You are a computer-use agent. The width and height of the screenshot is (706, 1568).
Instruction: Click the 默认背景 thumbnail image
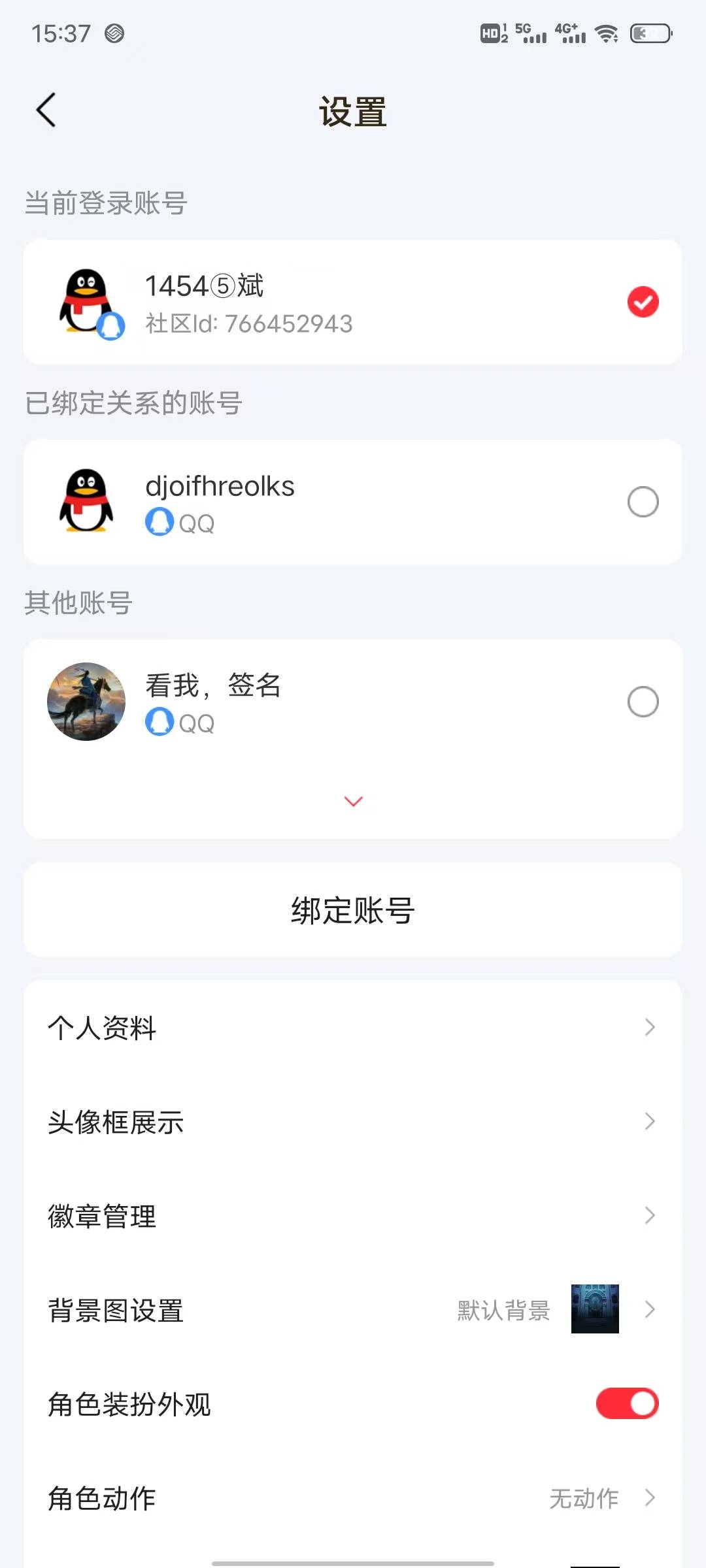pos(594,1309)
